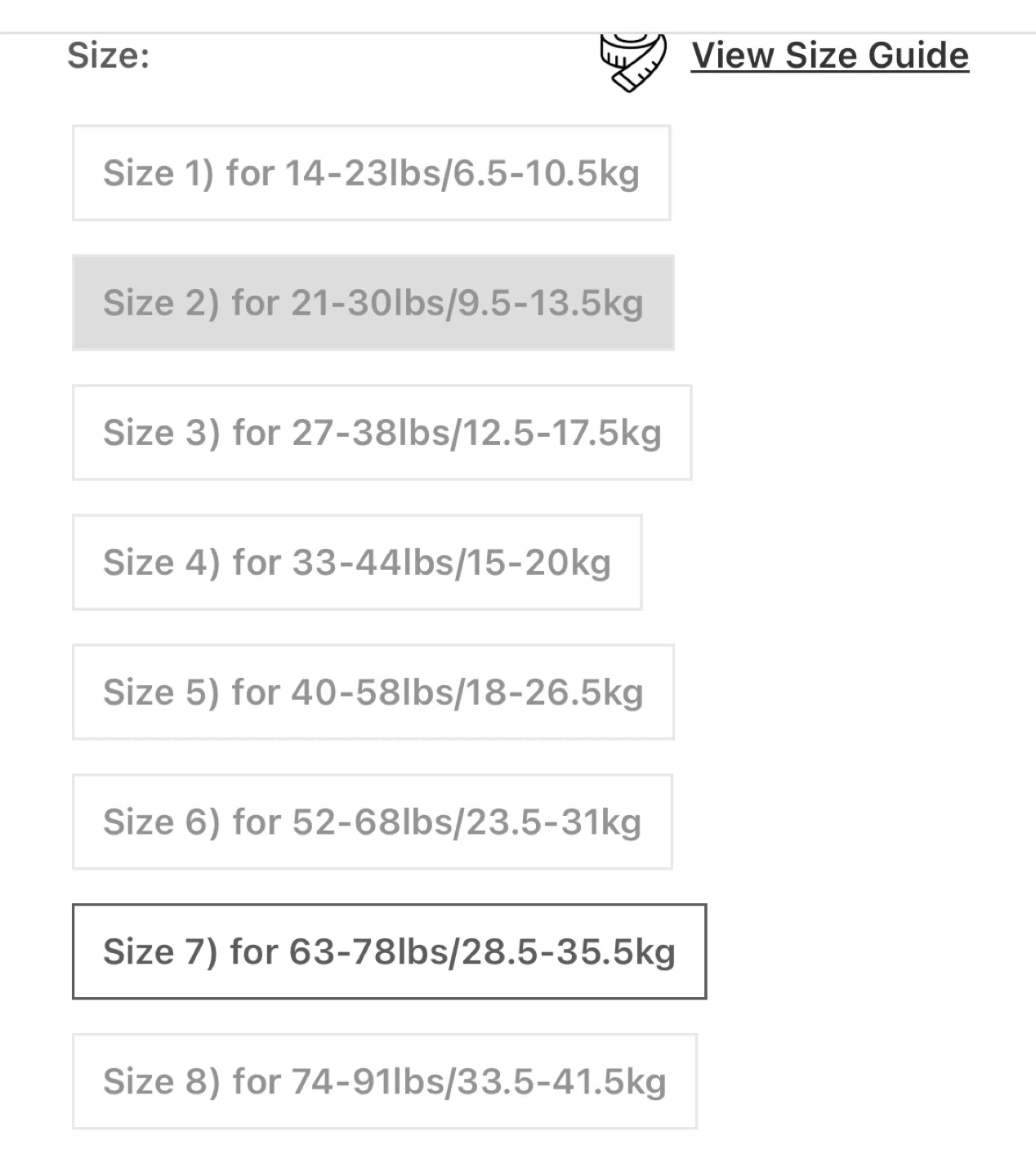Pick Size 3 for 27-38lbs
The image size is (1036, 1176).
coord(382,433)
